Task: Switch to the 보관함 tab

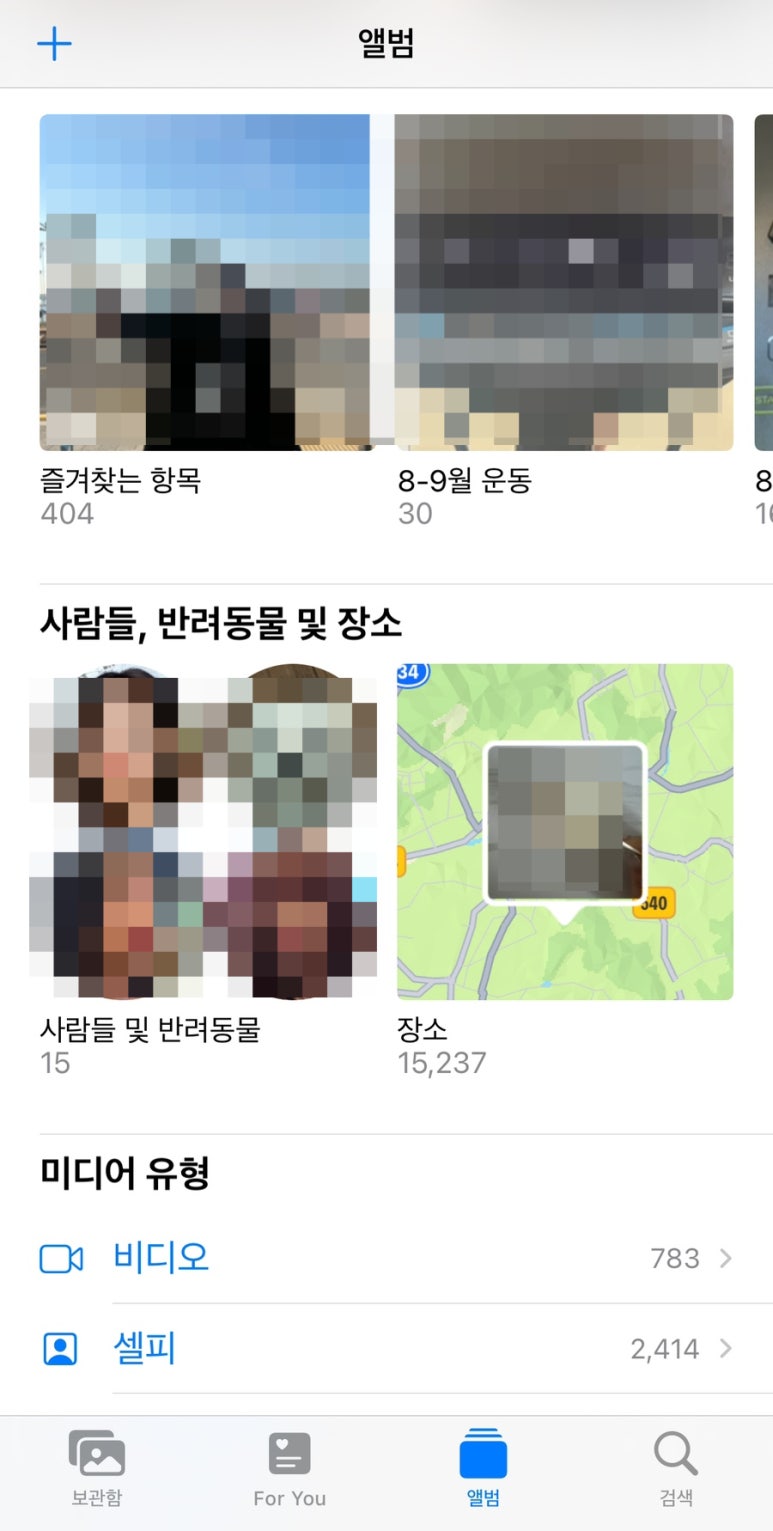Action: pos(96,1469)
